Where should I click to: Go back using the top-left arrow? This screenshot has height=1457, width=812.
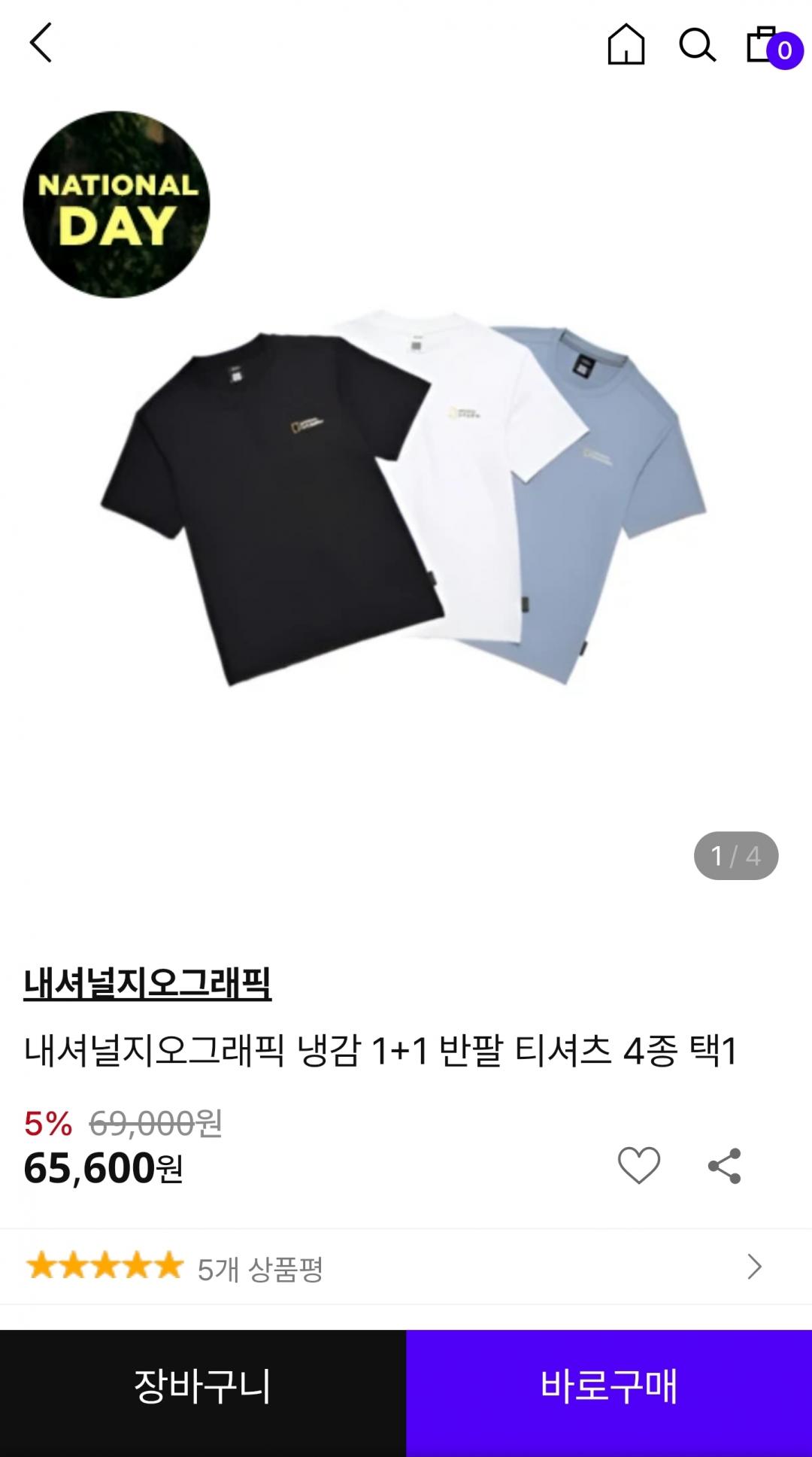tap(41, 43)
